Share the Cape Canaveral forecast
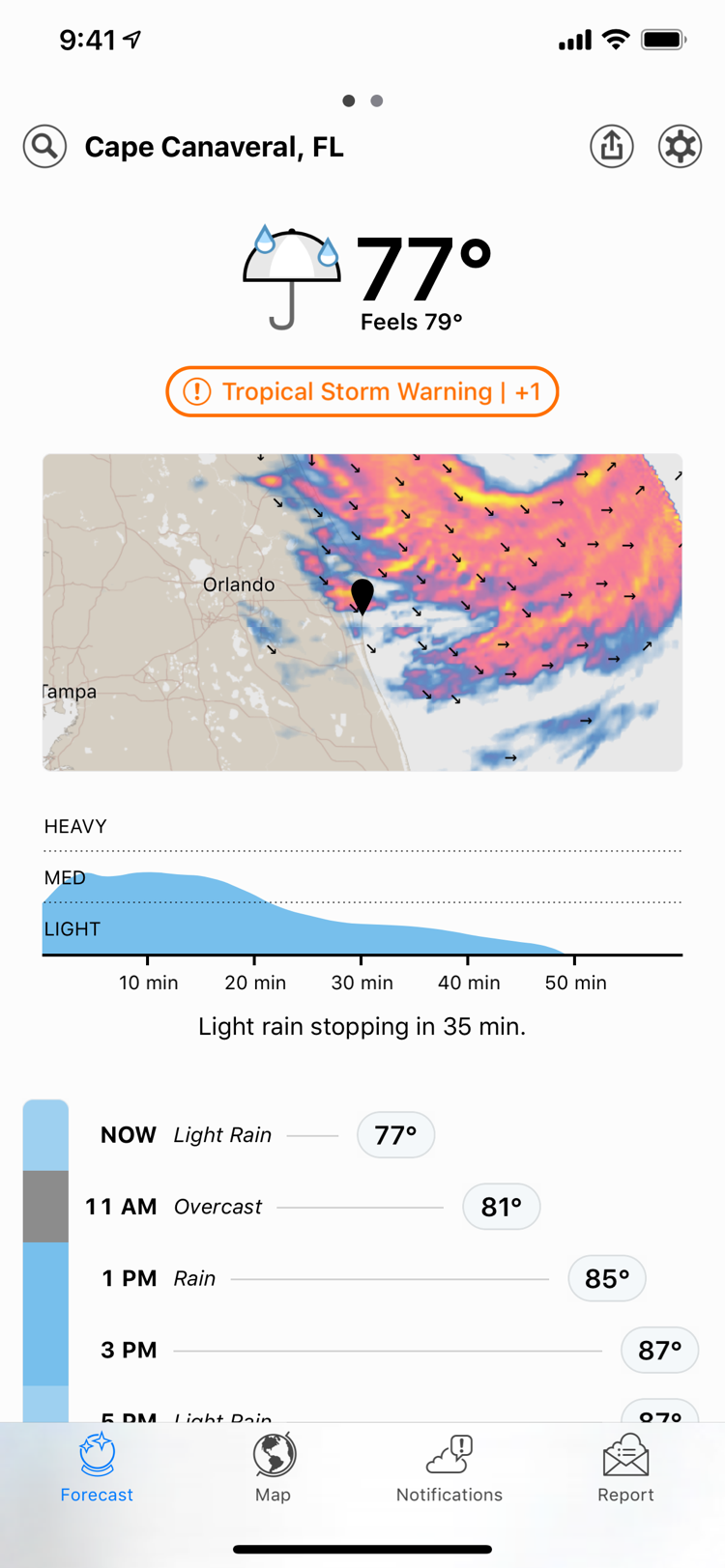 point(612,147)
